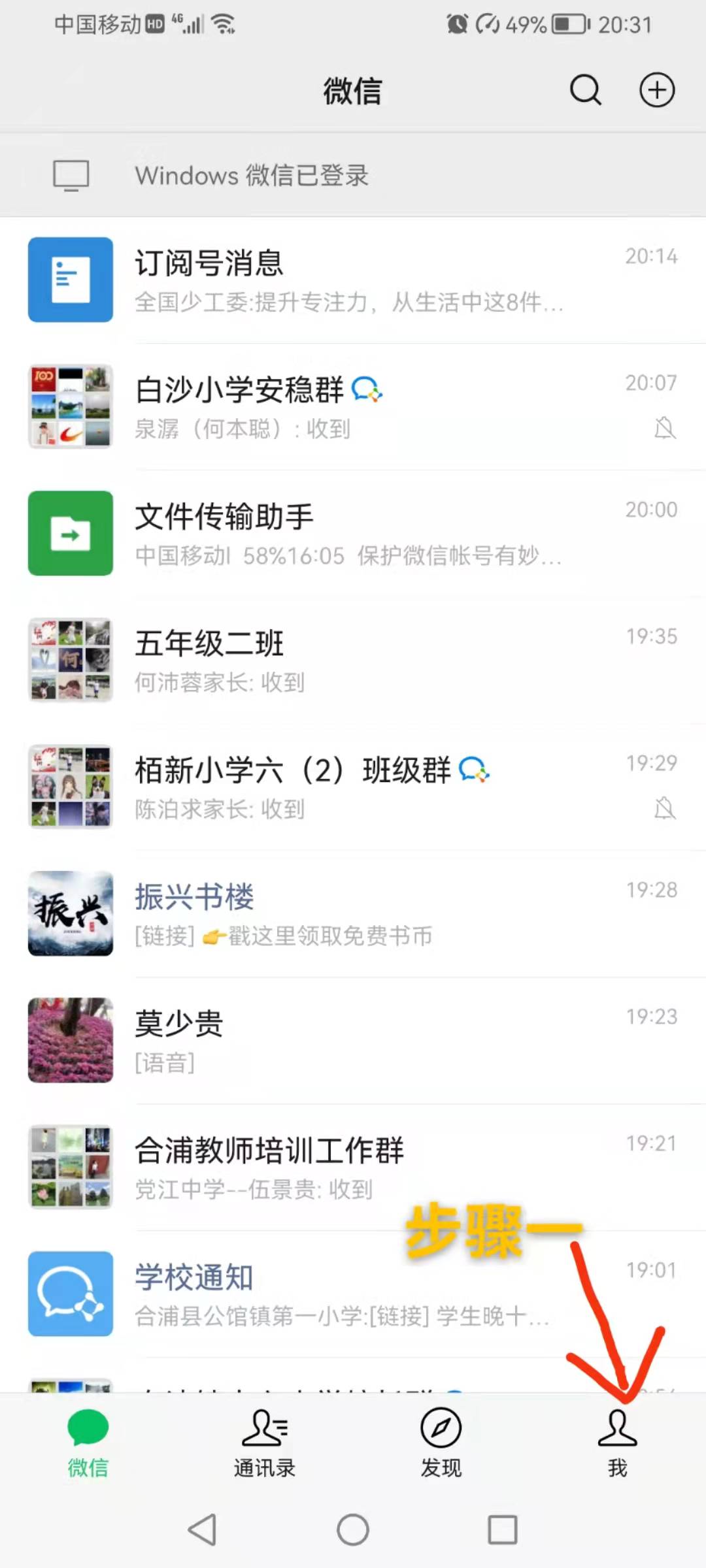
Task: Open the plus menu to add contacts
Action: point(657,91)
